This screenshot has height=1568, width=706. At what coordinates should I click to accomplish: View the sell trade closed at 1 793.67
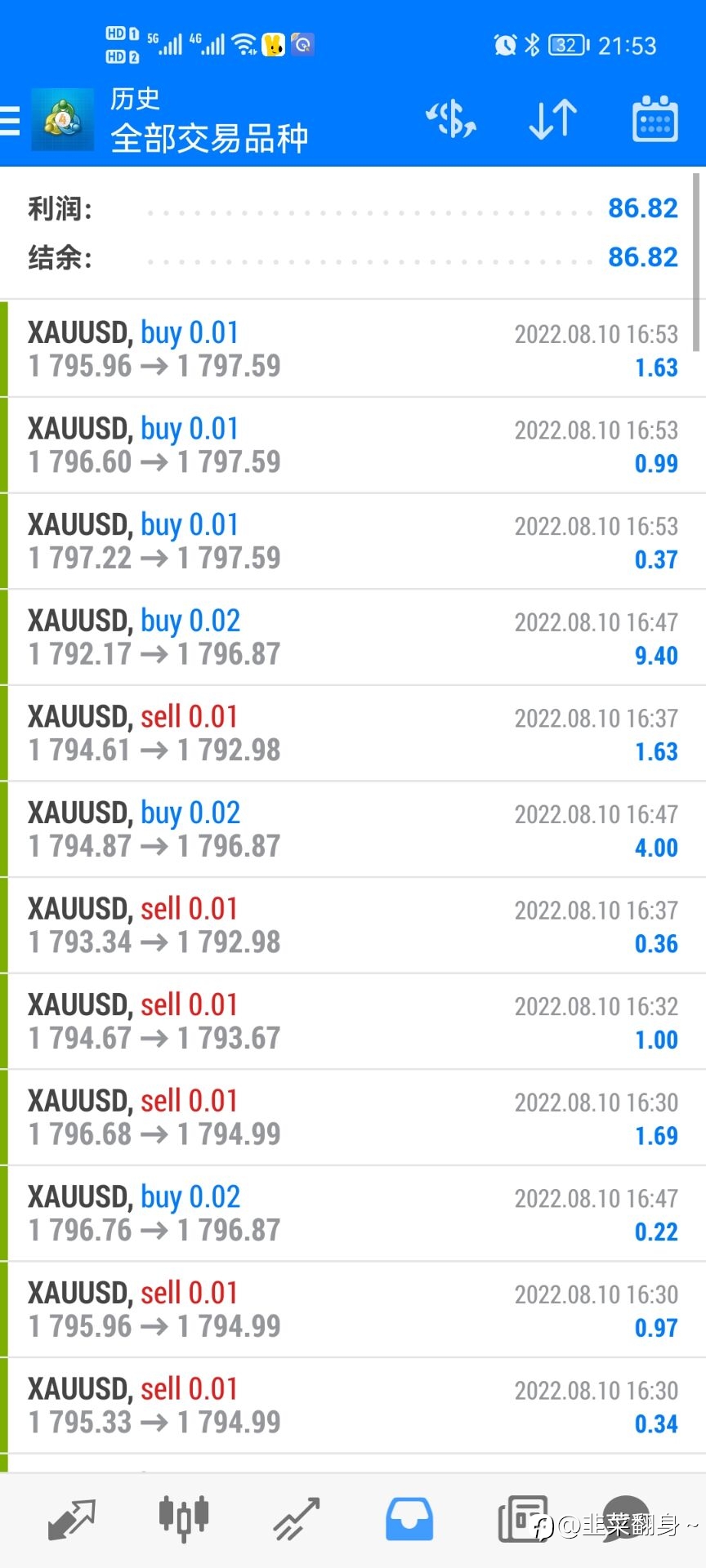[353, 1021]
